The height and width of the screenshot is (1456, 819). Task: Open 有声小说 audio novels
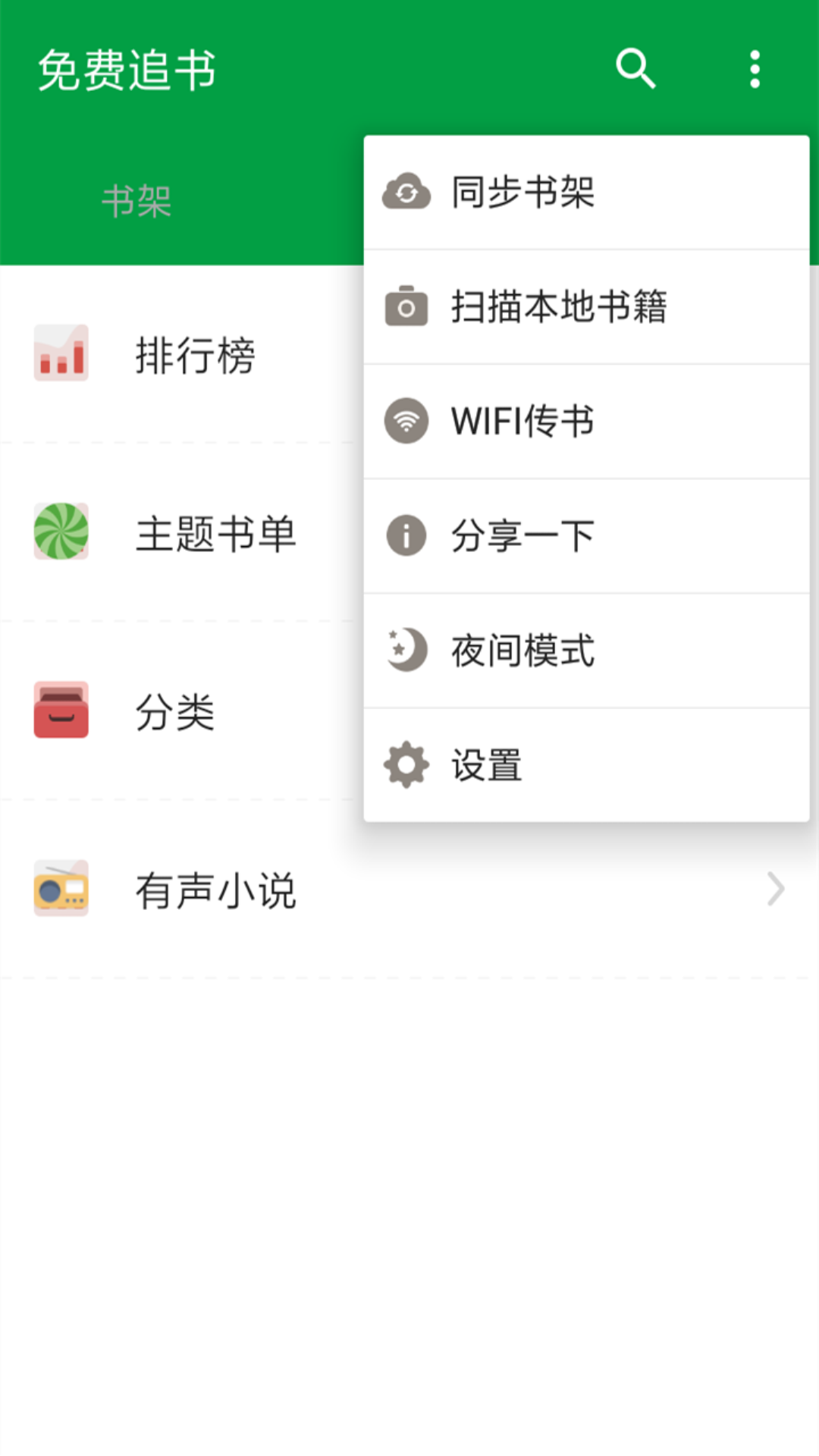point(409,889)
